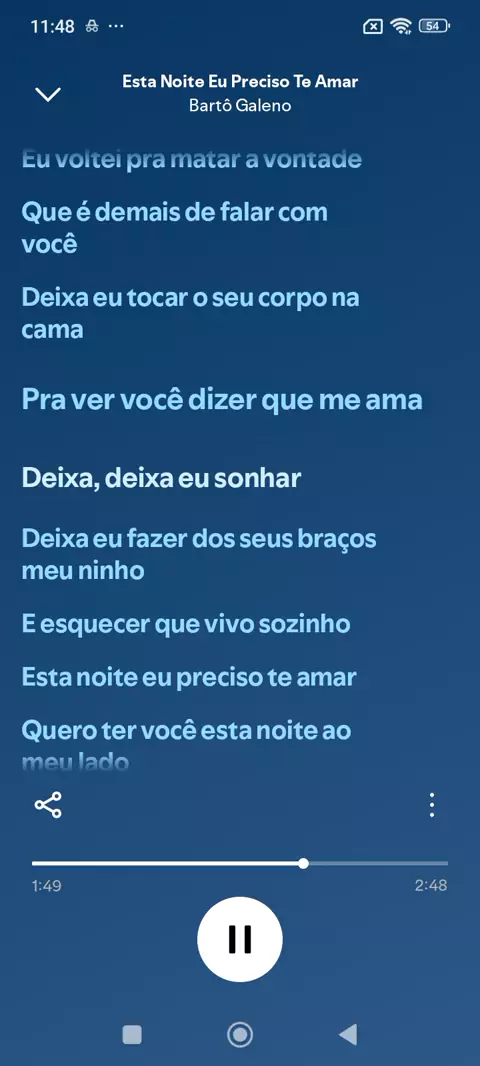Pause the song
Image resolution: width=480 pixels, height=1066 pixels.
pyautogui.click(x=239, y=939)
